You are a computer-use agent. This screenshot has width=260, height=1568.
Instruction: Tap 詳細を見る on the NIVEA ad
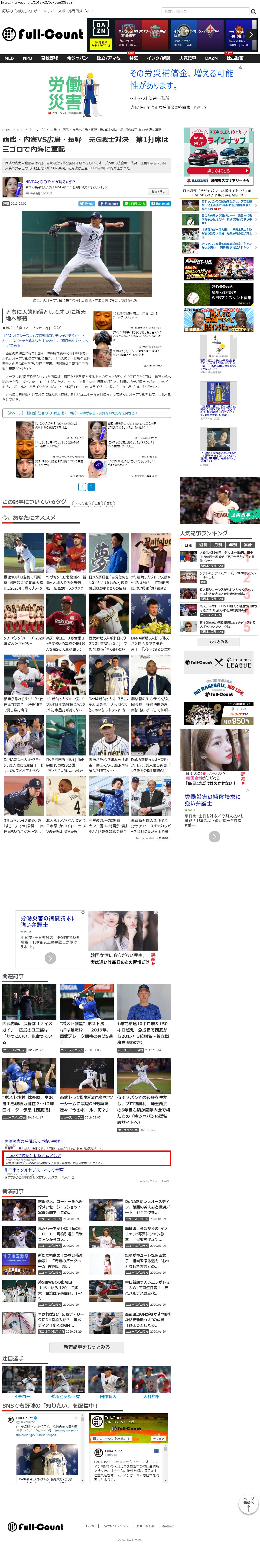158,192
